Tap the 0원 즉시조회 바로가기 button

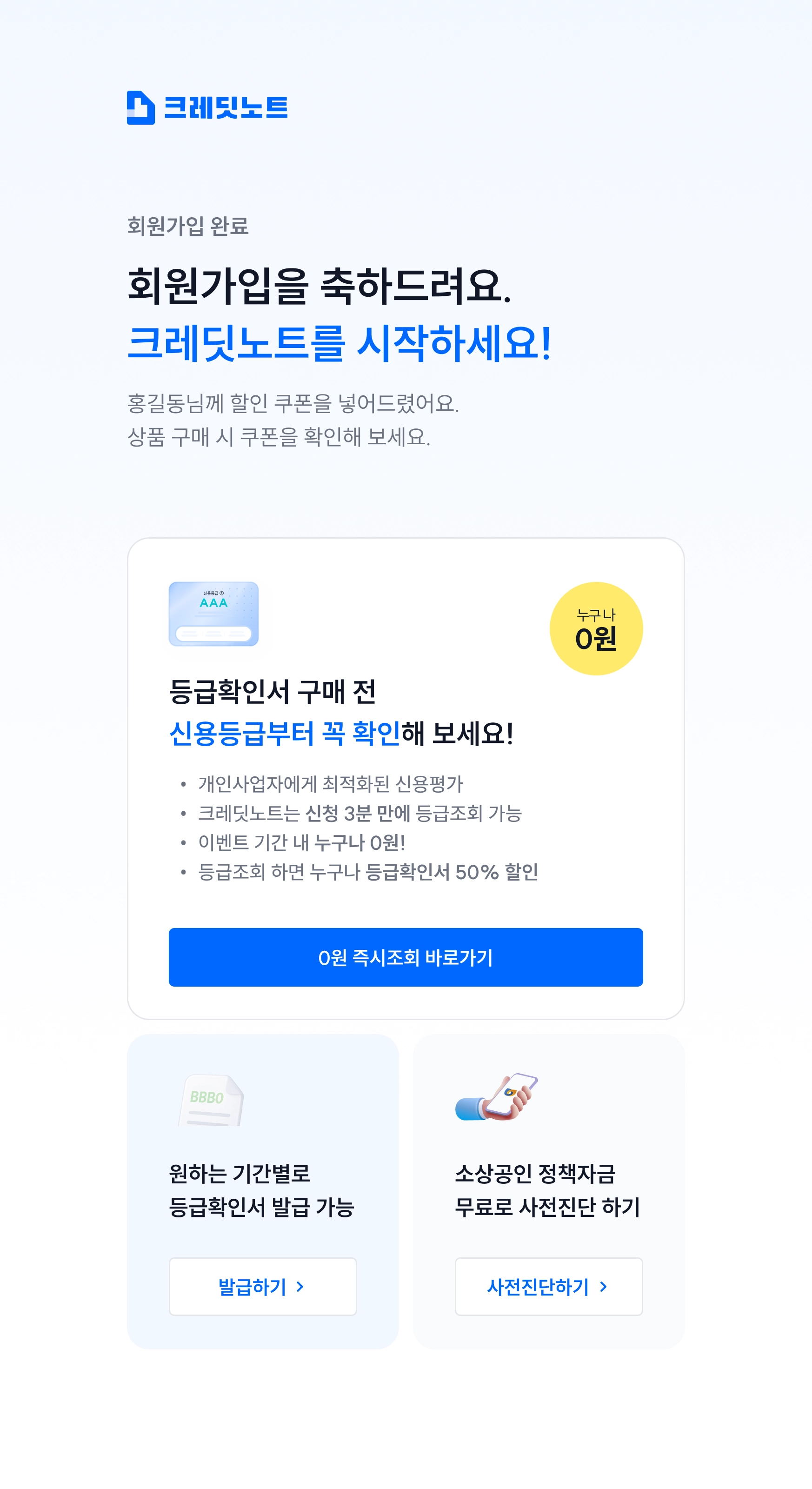406,957
